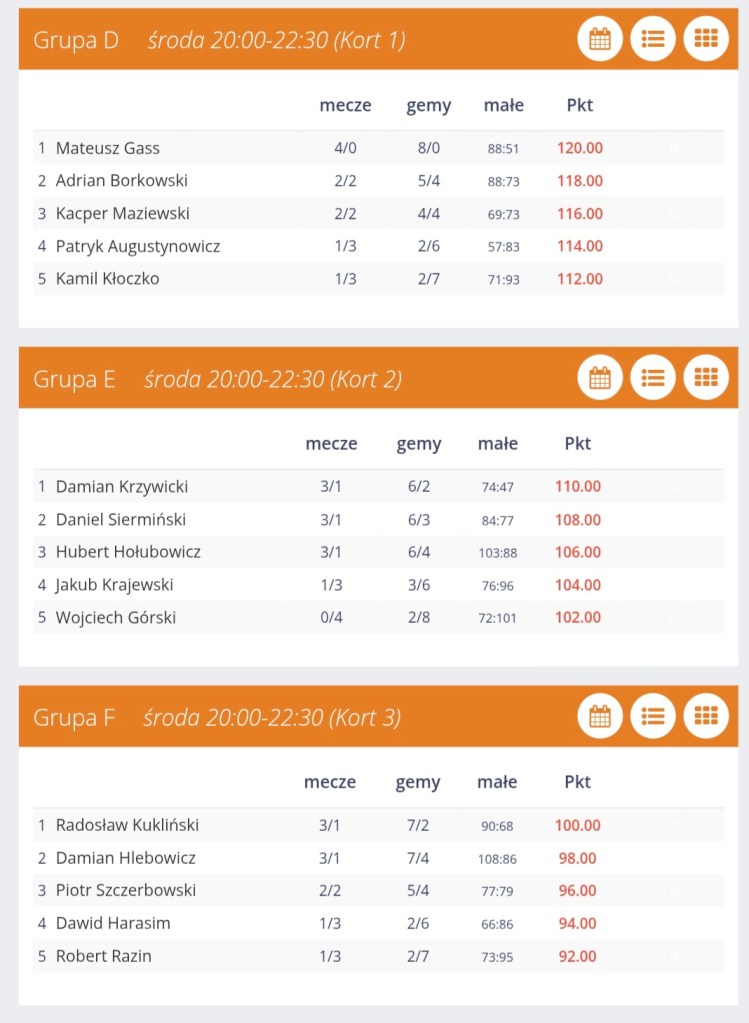Screen dimensions: 749x1023
Task: Open the Grupa F schedule calendar
Action: click(600, 716)
